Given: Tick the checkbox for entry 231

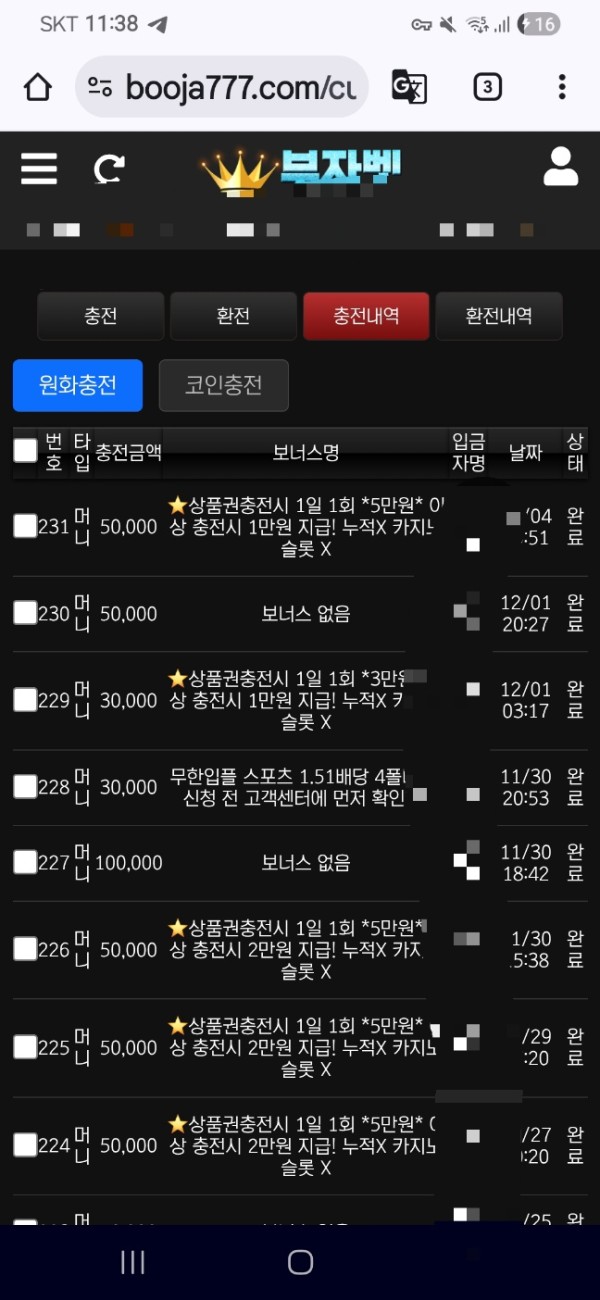Looking at the screenshot, I should [25, 526].
